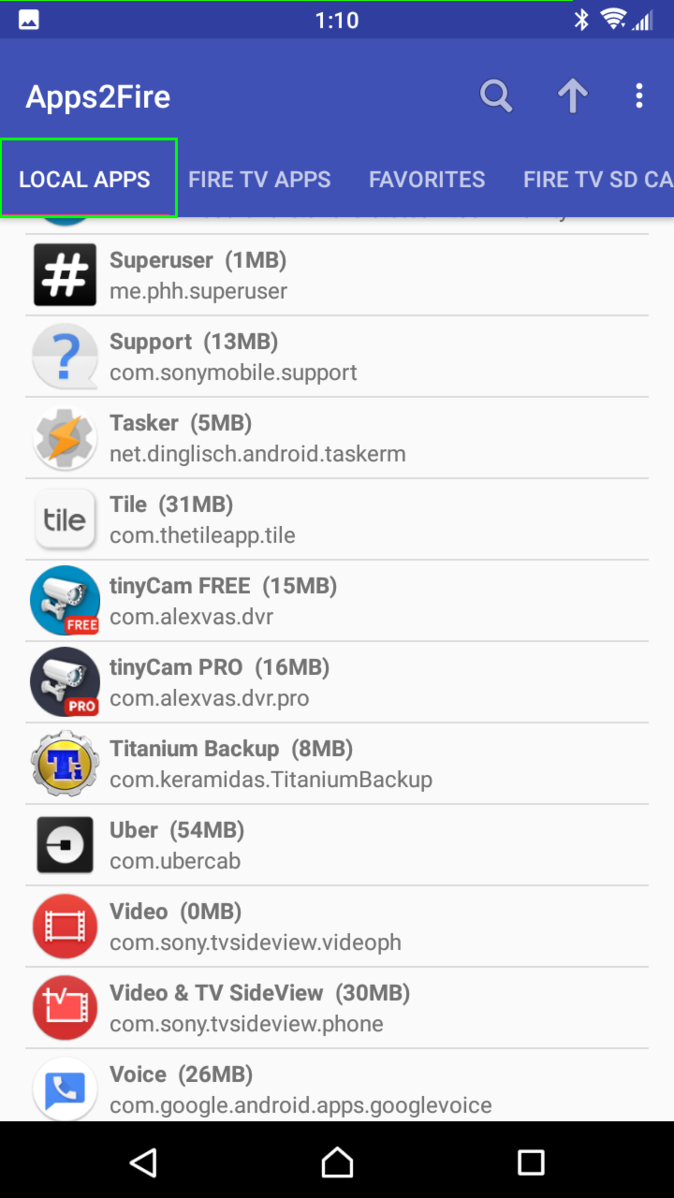
Task: Tap the system home button
Action: coord(337,1161)
